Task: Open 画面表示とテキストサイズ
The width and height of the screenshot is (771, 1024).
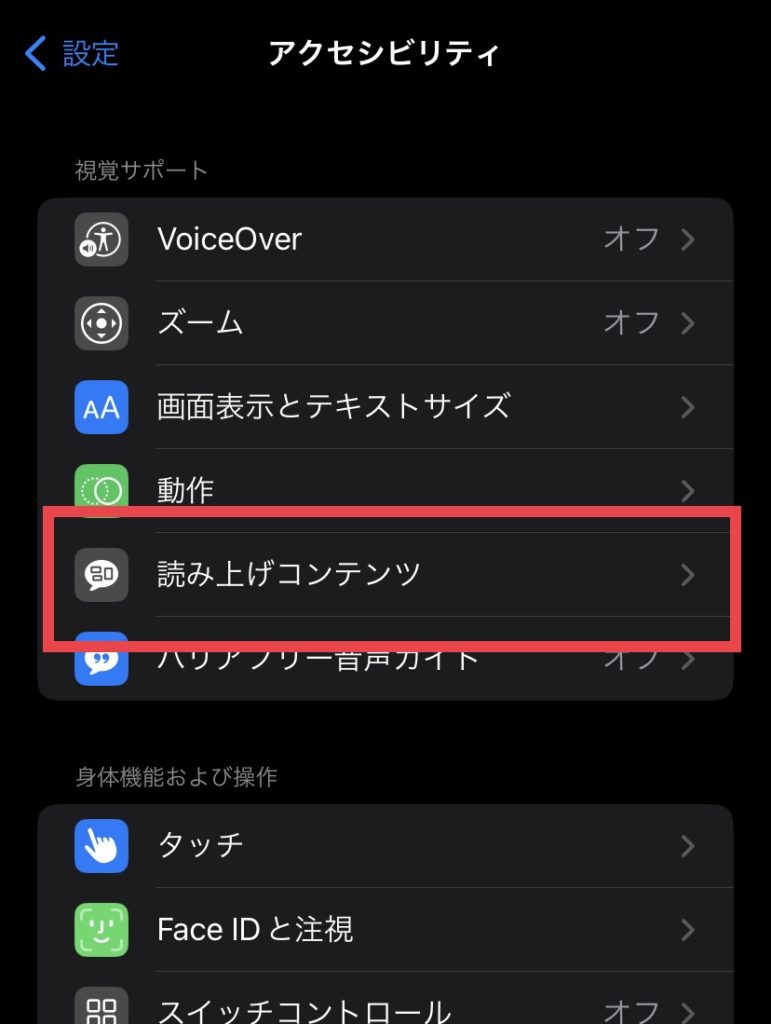Action: (x=385, y=407)
